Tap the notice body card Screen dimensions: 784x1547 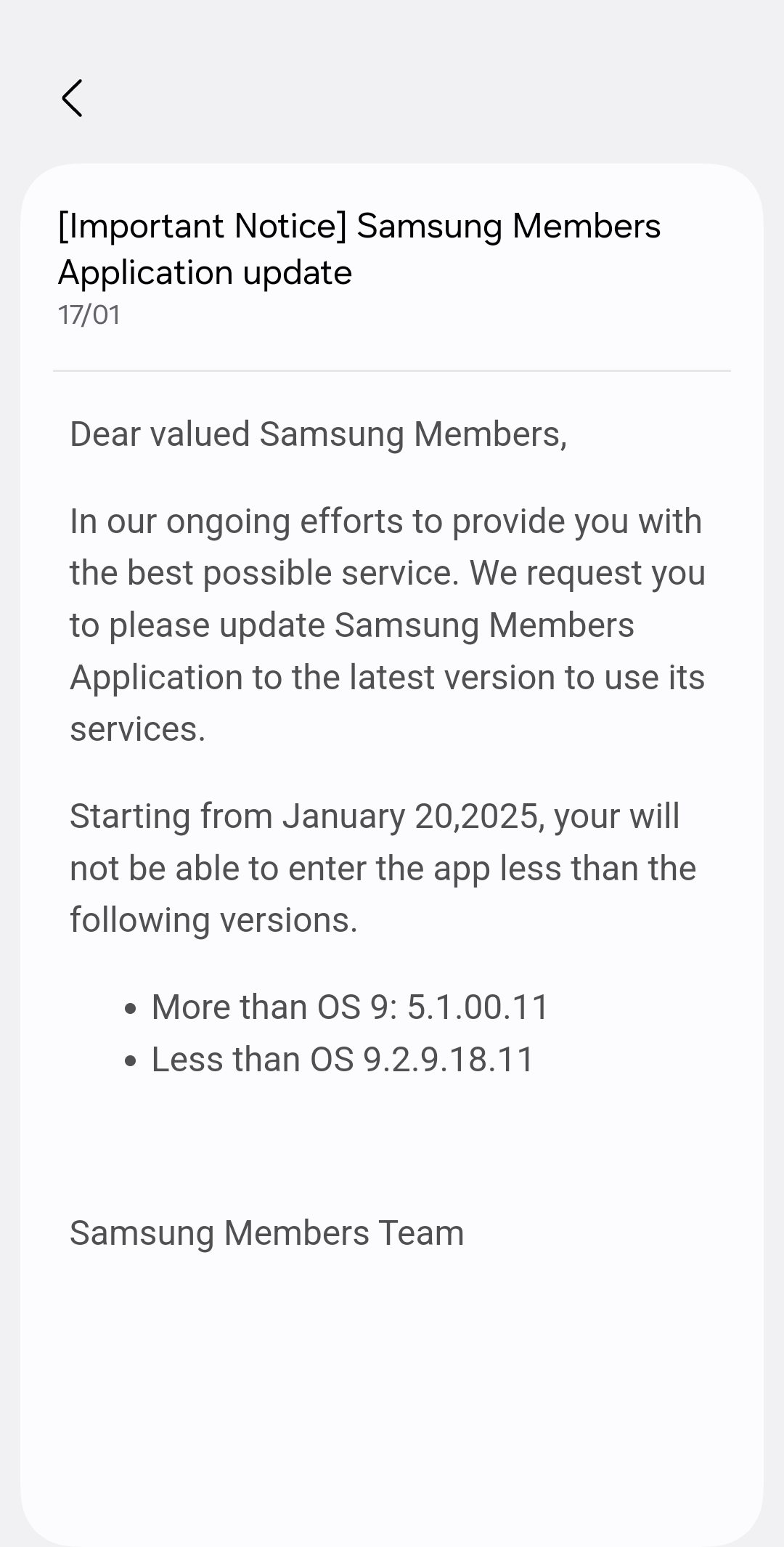[x=392, y=799]
